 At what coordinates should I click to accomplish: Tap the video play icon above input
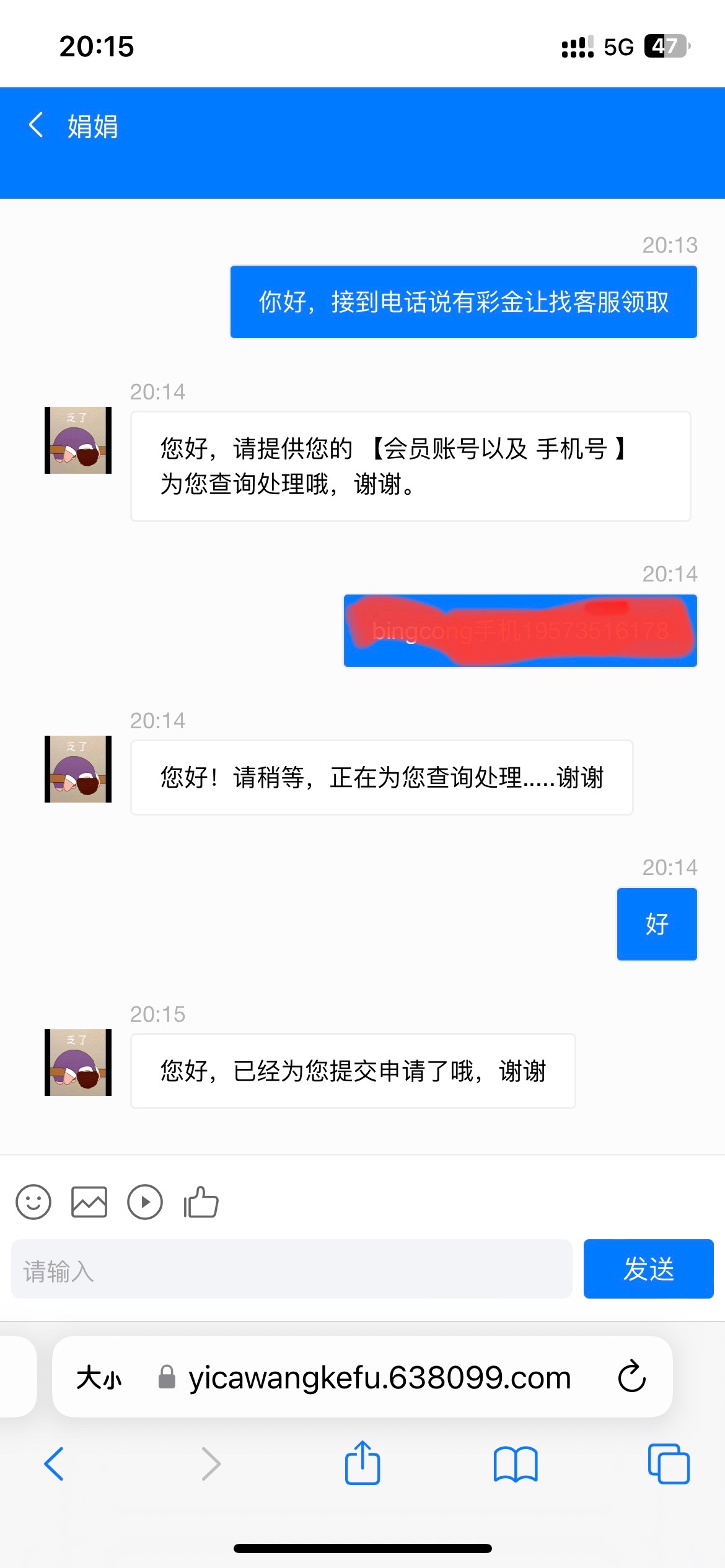click(145, 1202)
